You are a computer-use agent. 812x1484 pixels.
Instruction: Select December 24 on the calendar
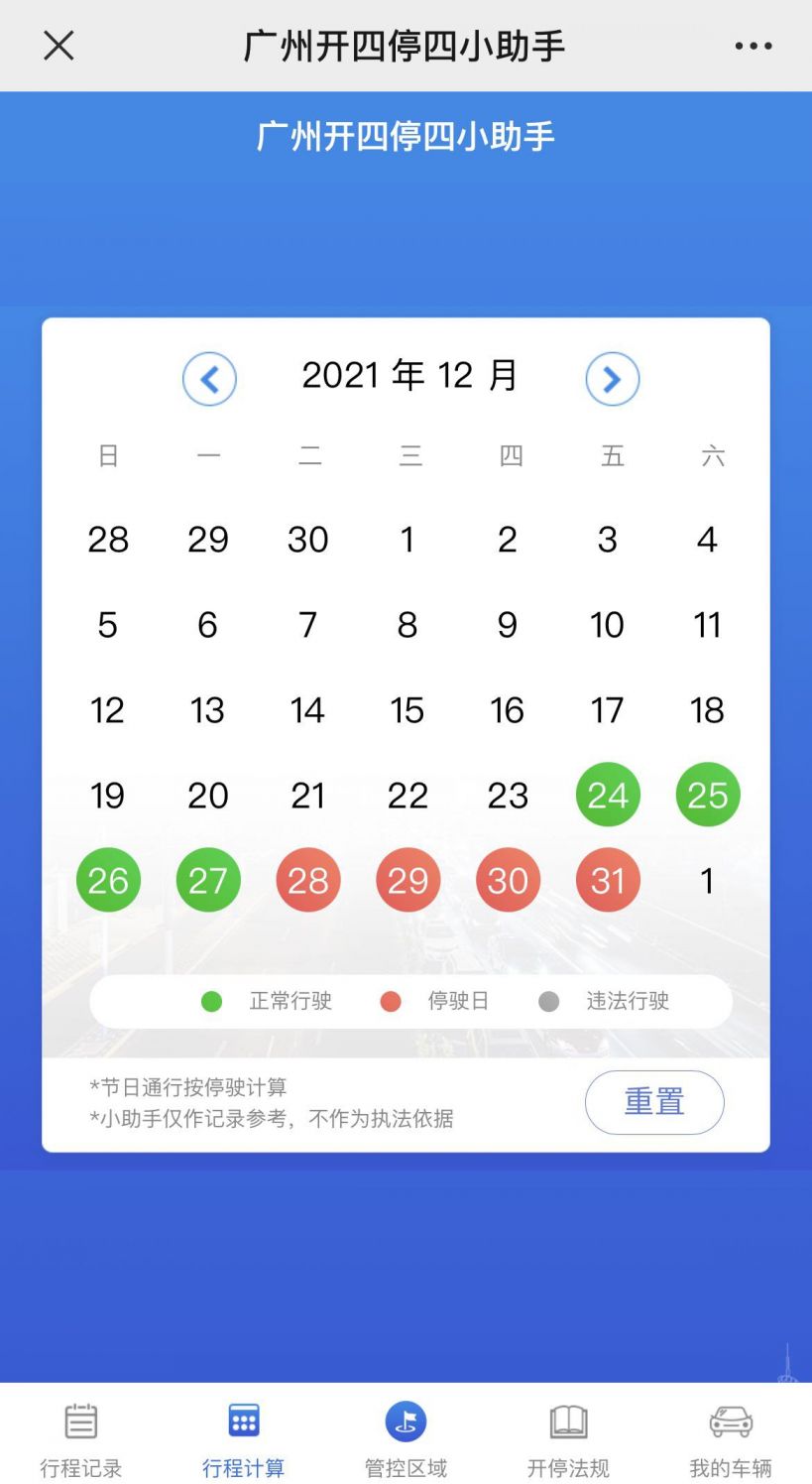pyautogui.click(x=608, y=795)
